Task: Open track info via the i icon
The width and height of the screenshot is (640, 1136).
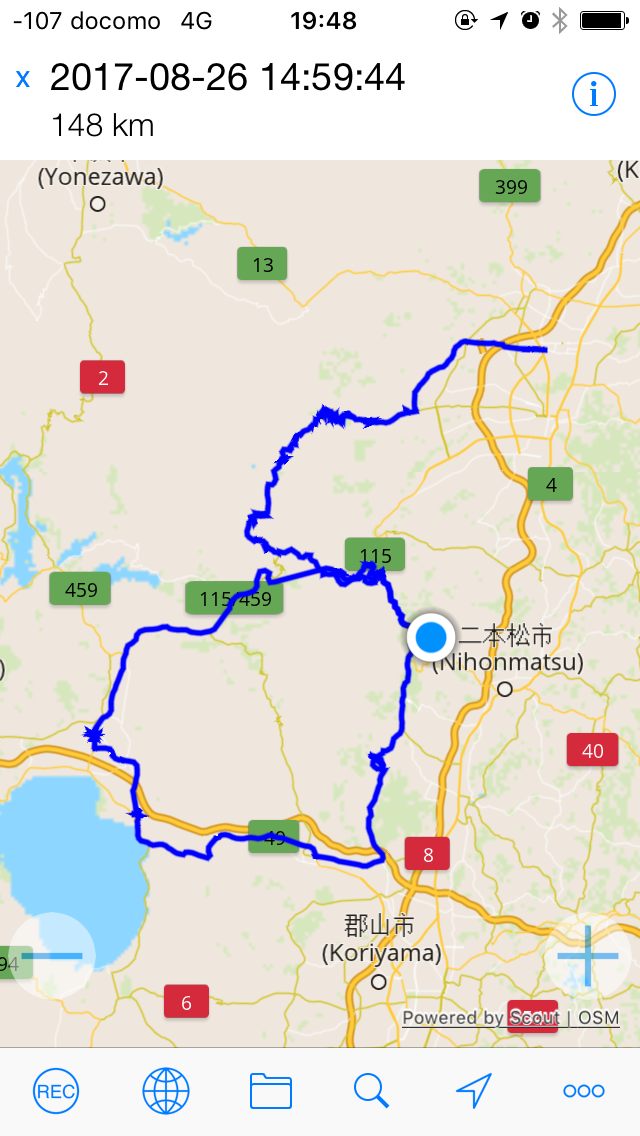Action: [593, 94]
